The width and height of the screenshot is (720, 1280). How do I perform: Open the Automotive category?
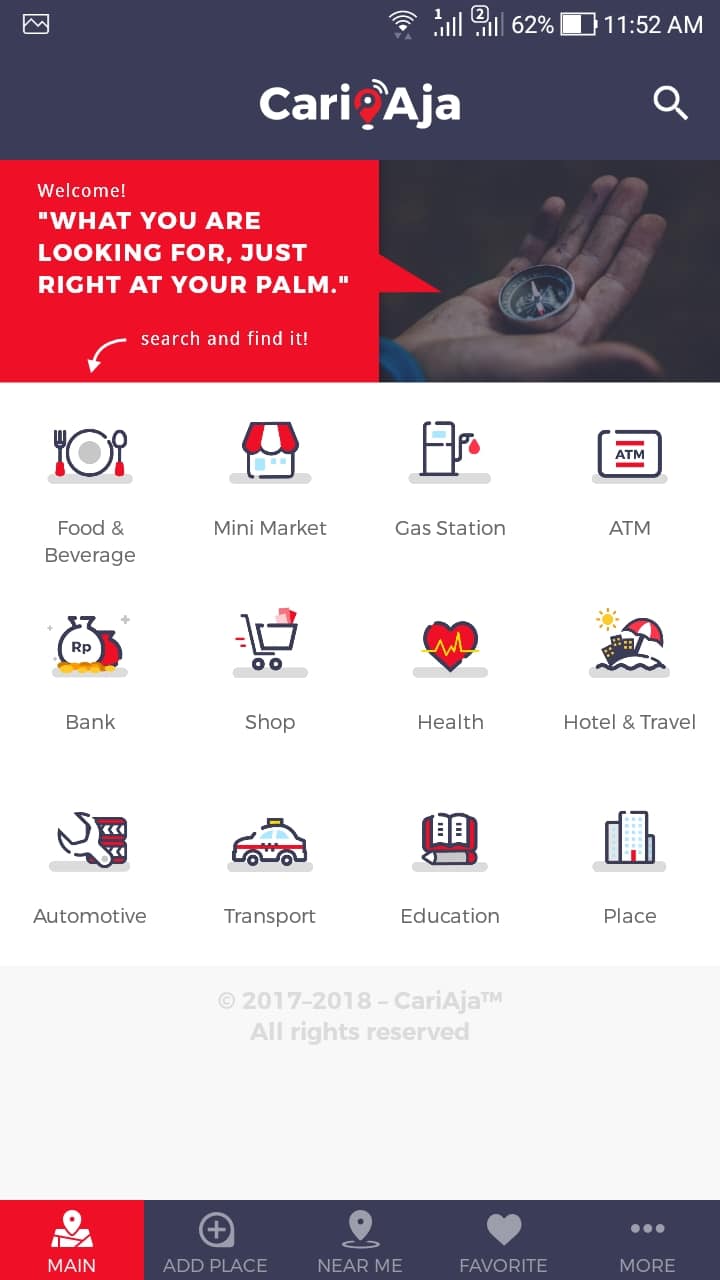(x=90, y=867)
